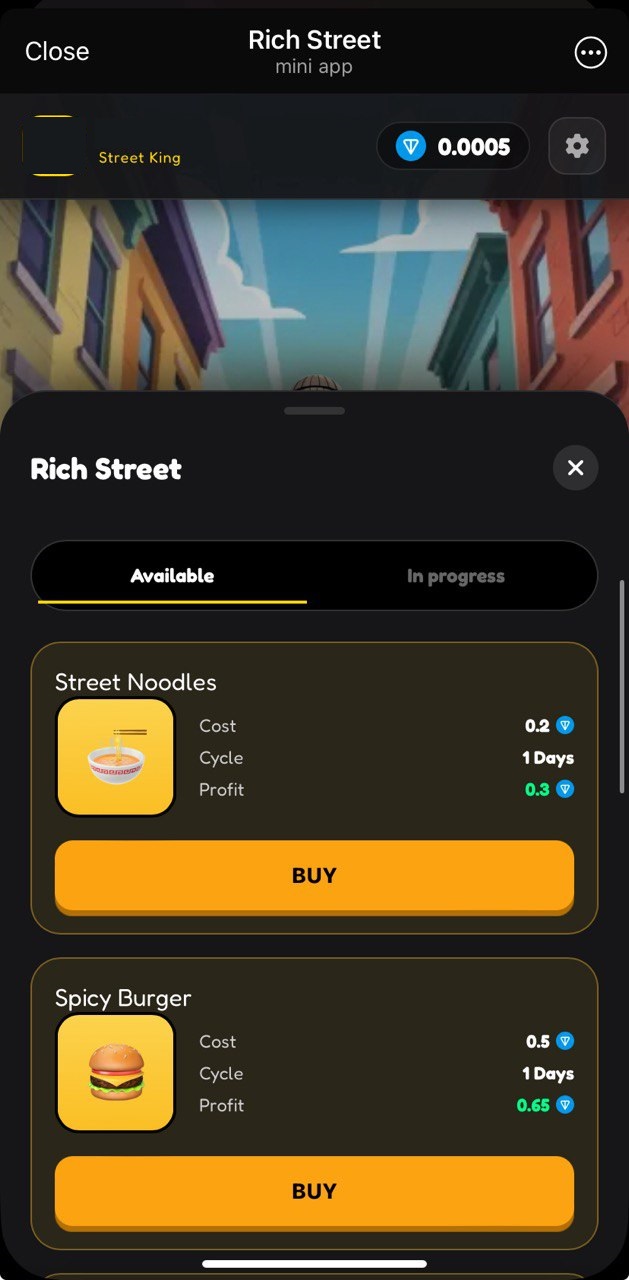Buy the Street Noodles business
Viewport: 629px width, 1280px height.
tap(314, 875)
